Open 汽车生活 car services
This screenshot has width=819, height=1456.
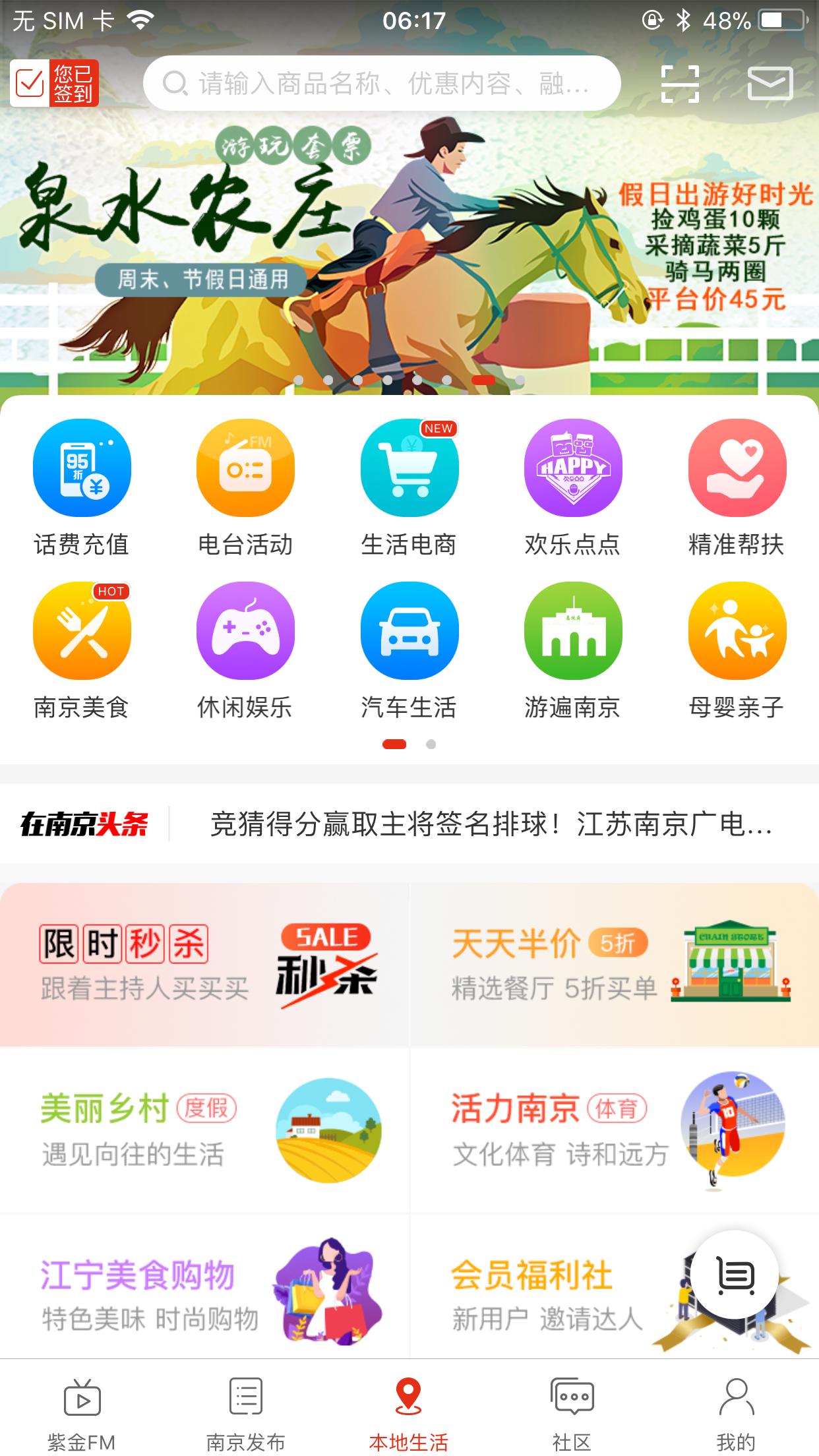[x=409, y=651]
